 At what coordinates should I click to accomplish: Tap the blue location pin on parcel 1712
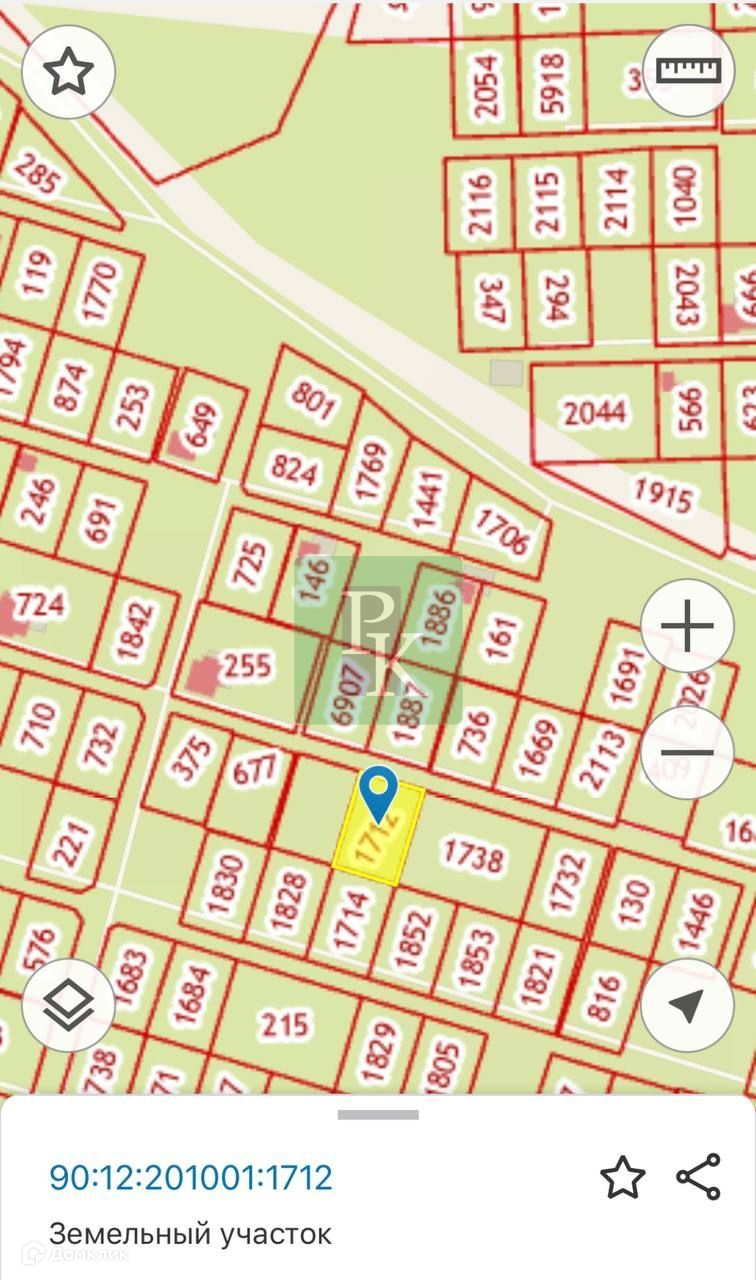coord(378,794)
